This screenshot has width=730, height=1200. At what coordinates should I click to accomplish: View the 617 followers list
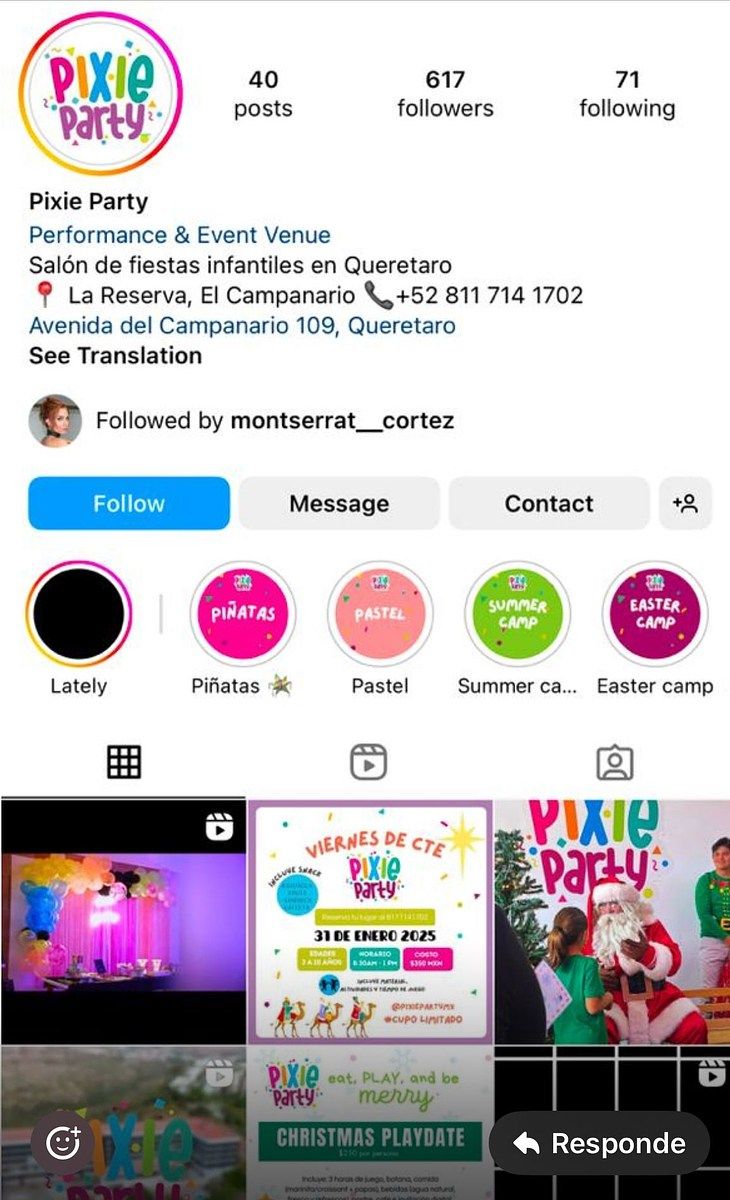pos(445,93)
